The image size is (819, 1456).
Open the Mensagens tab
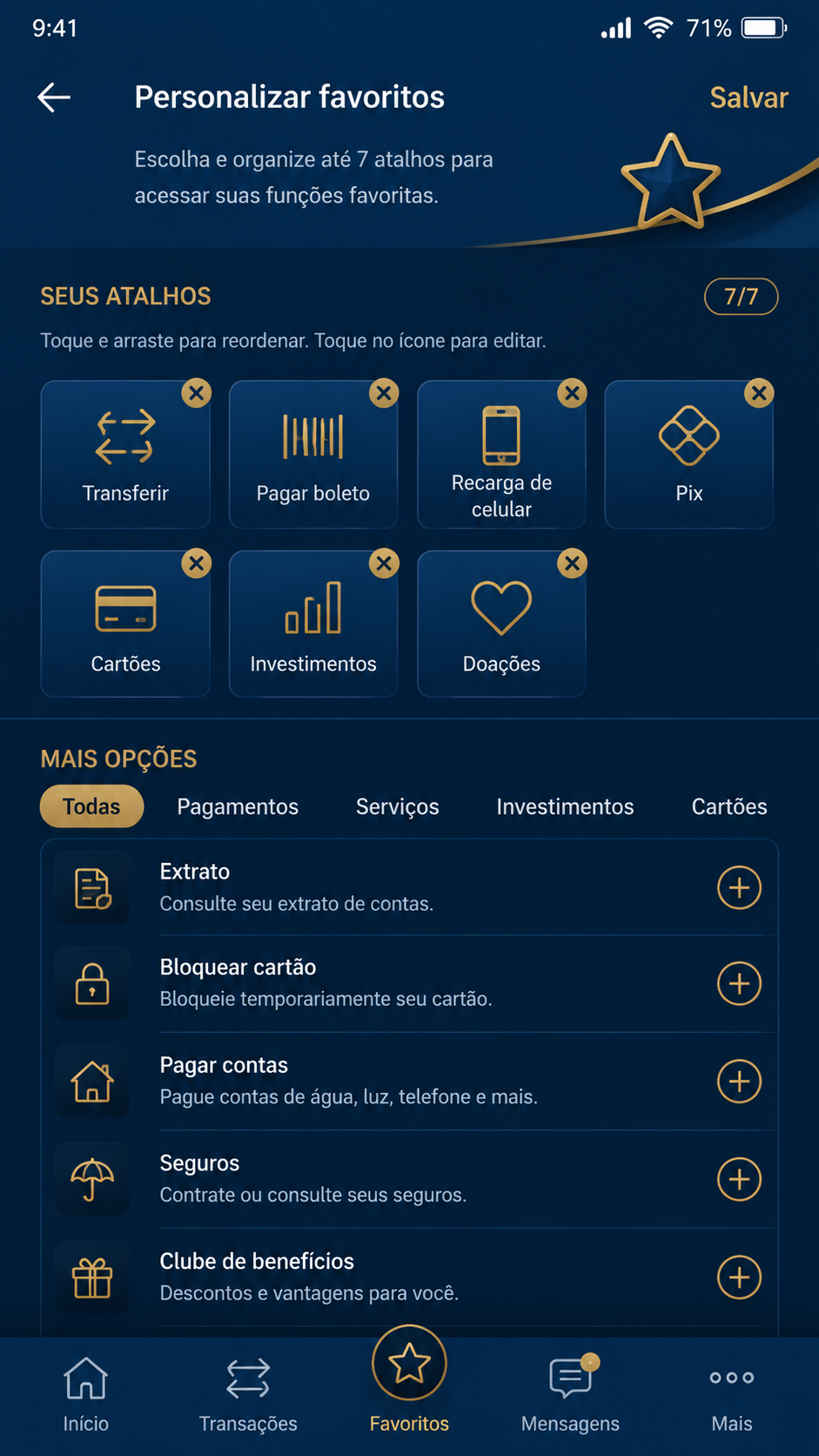[570, 1395]
